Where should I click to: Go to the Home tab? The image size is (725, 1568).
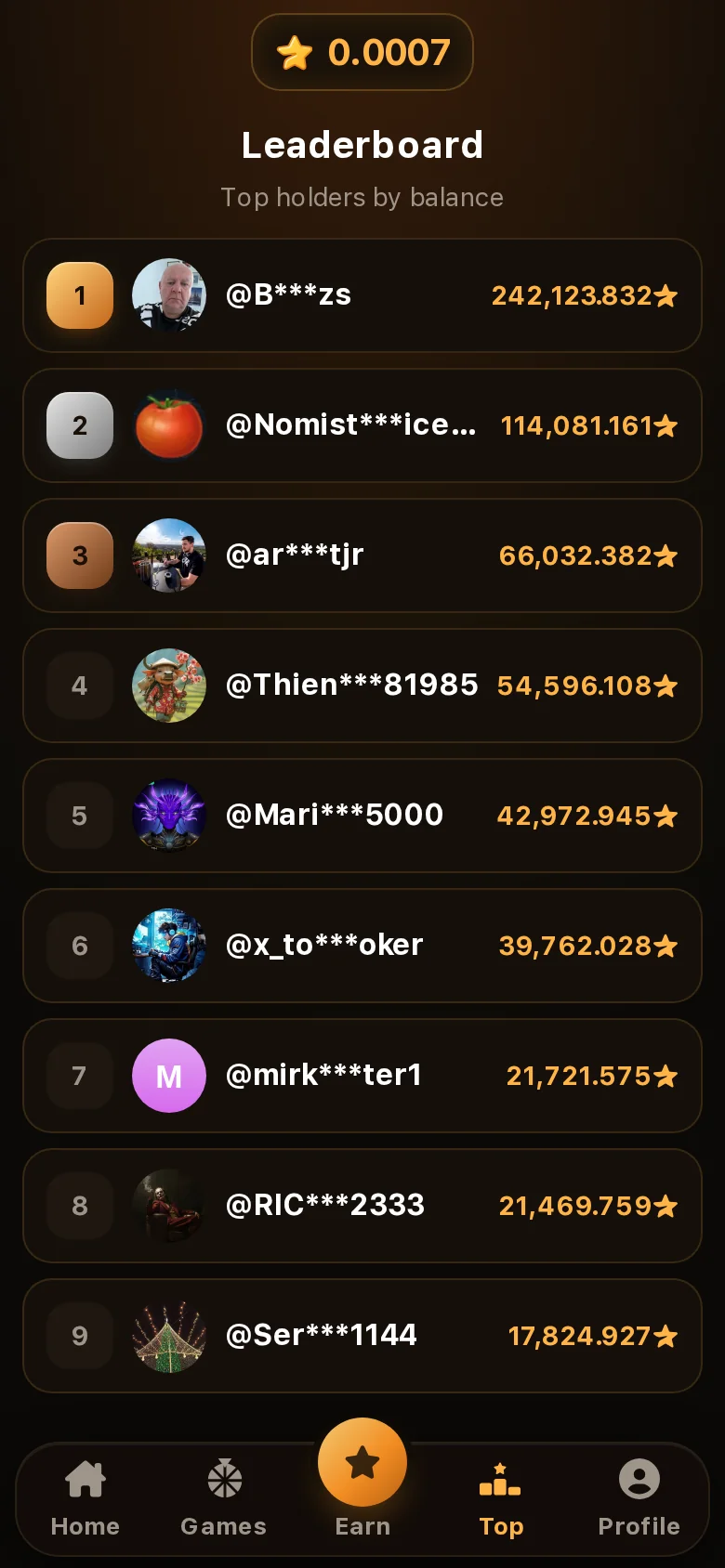(x=86, y=1498)
